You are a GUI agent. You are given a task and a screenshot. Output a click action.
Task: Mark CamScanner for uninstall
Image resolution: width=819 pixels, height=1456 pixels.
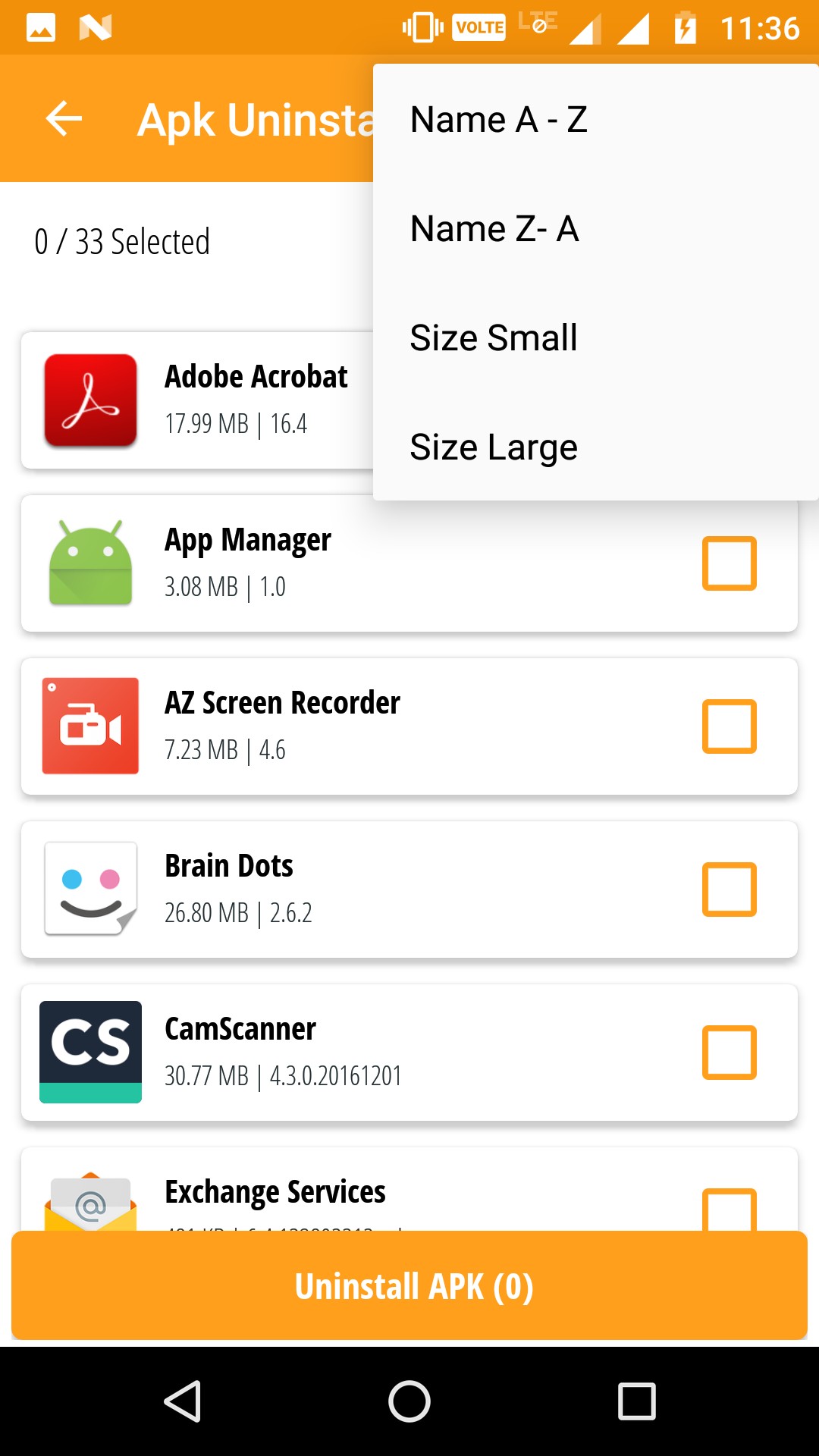730,1052
